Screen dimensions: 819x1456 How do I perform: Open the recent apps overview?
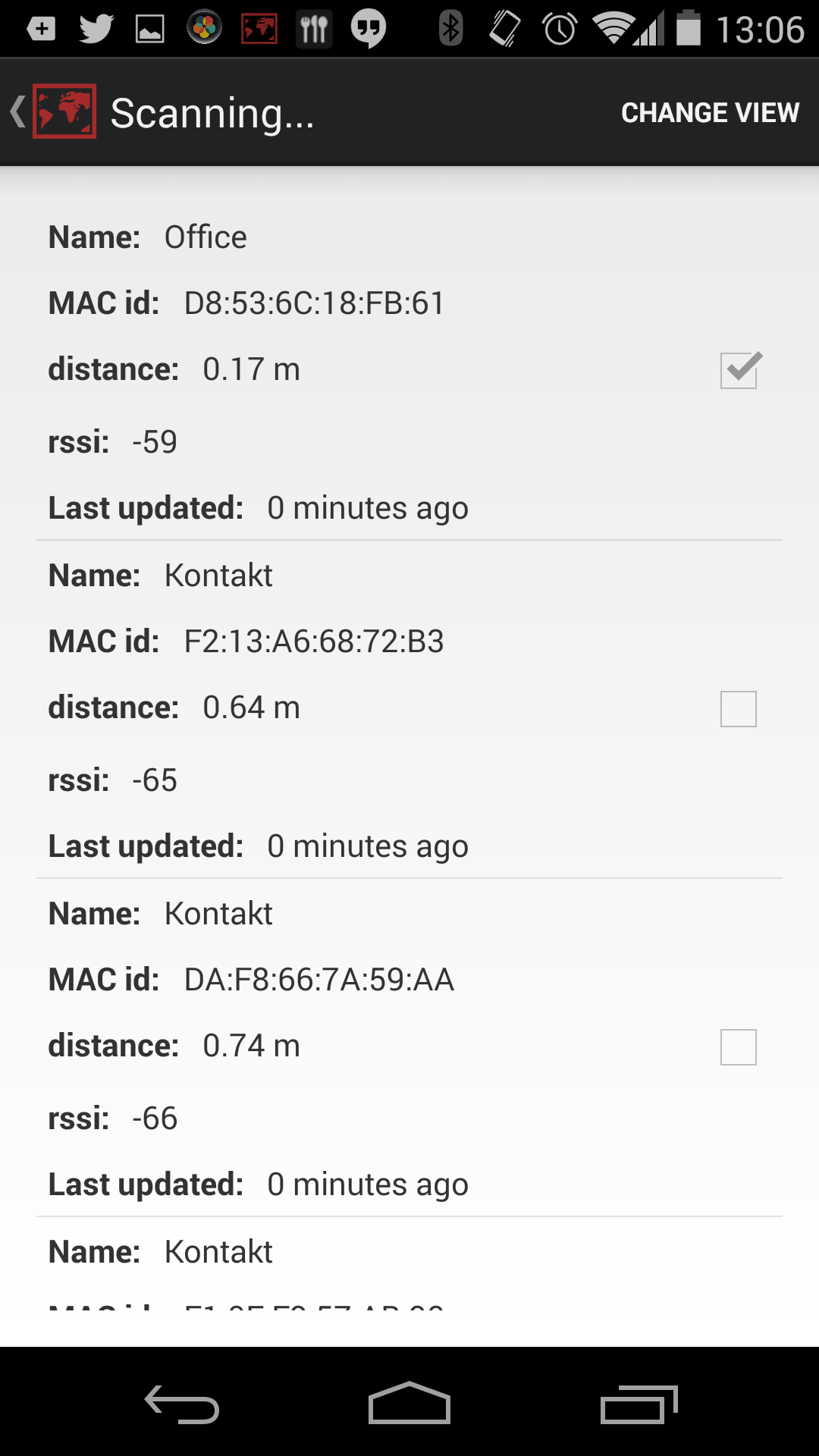point(639,1404)
